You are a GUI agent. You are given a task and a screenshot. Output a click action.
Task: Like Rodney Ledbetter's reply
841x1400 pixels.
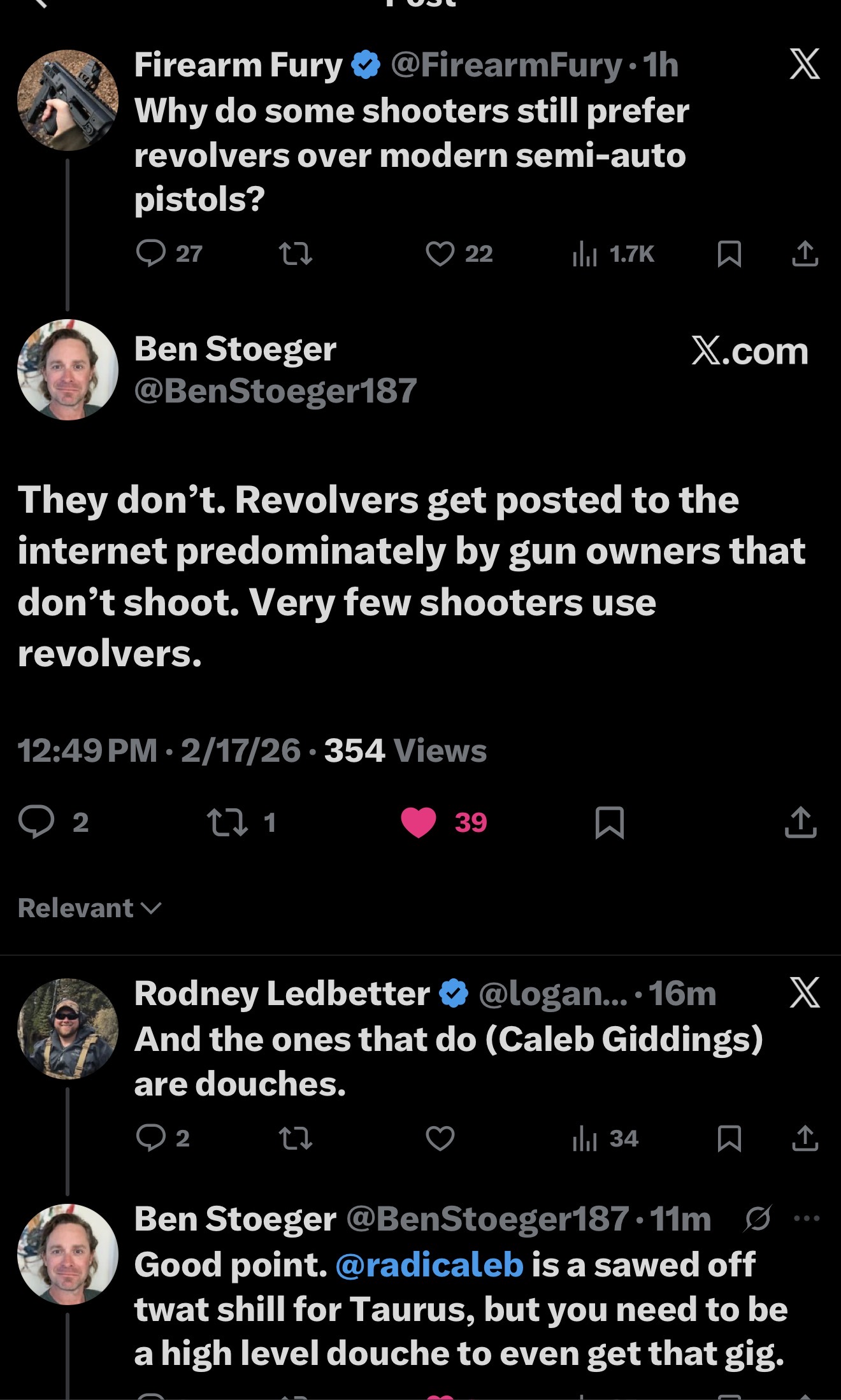[440, 1138]
